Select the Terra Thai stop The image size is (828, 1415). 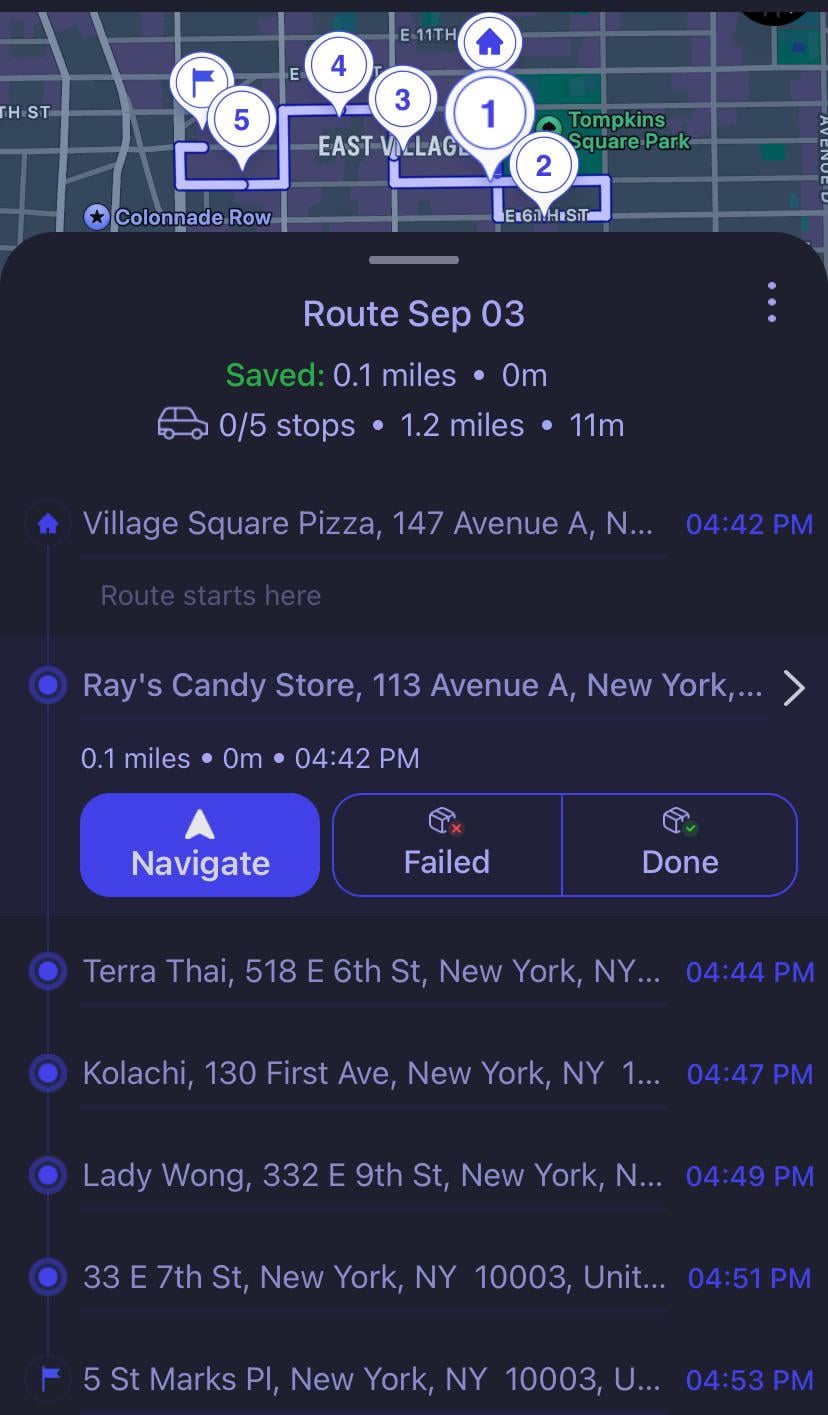pos(414,971)
